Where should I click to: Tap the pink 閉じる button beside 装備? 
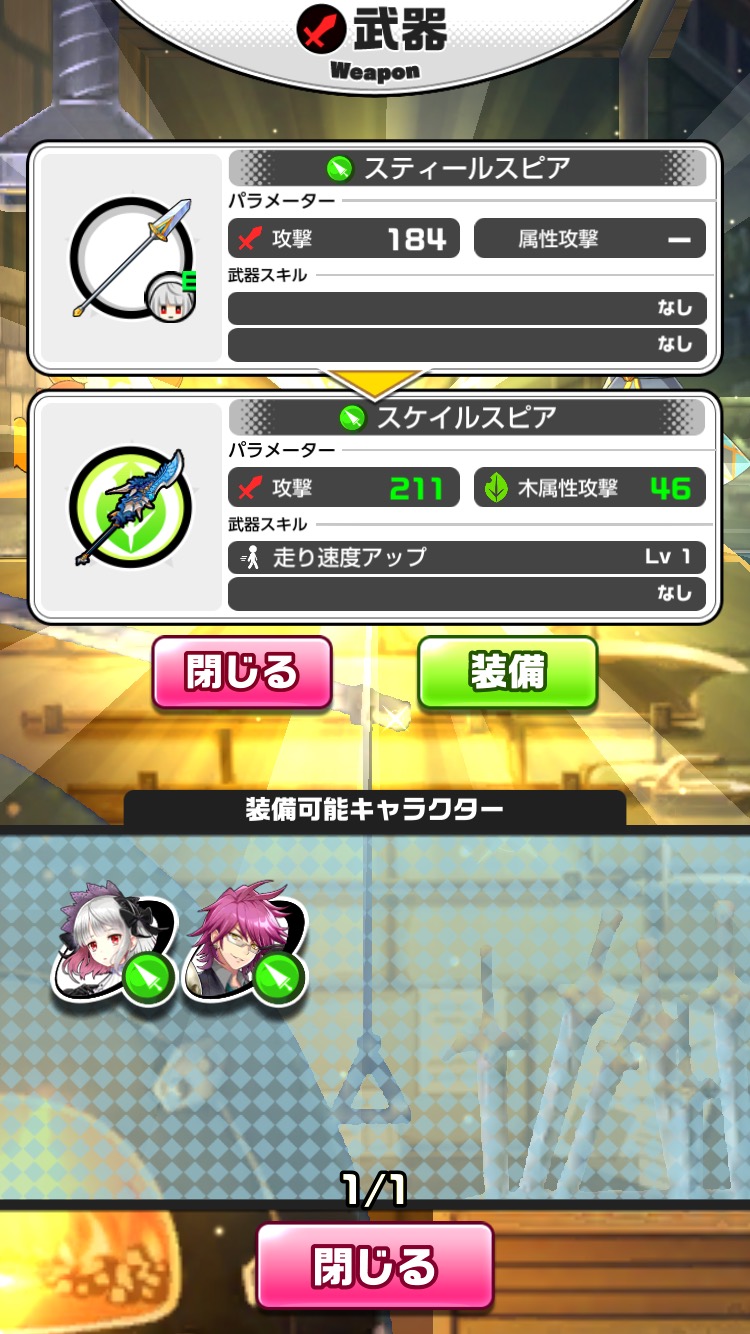pos(241,673)
